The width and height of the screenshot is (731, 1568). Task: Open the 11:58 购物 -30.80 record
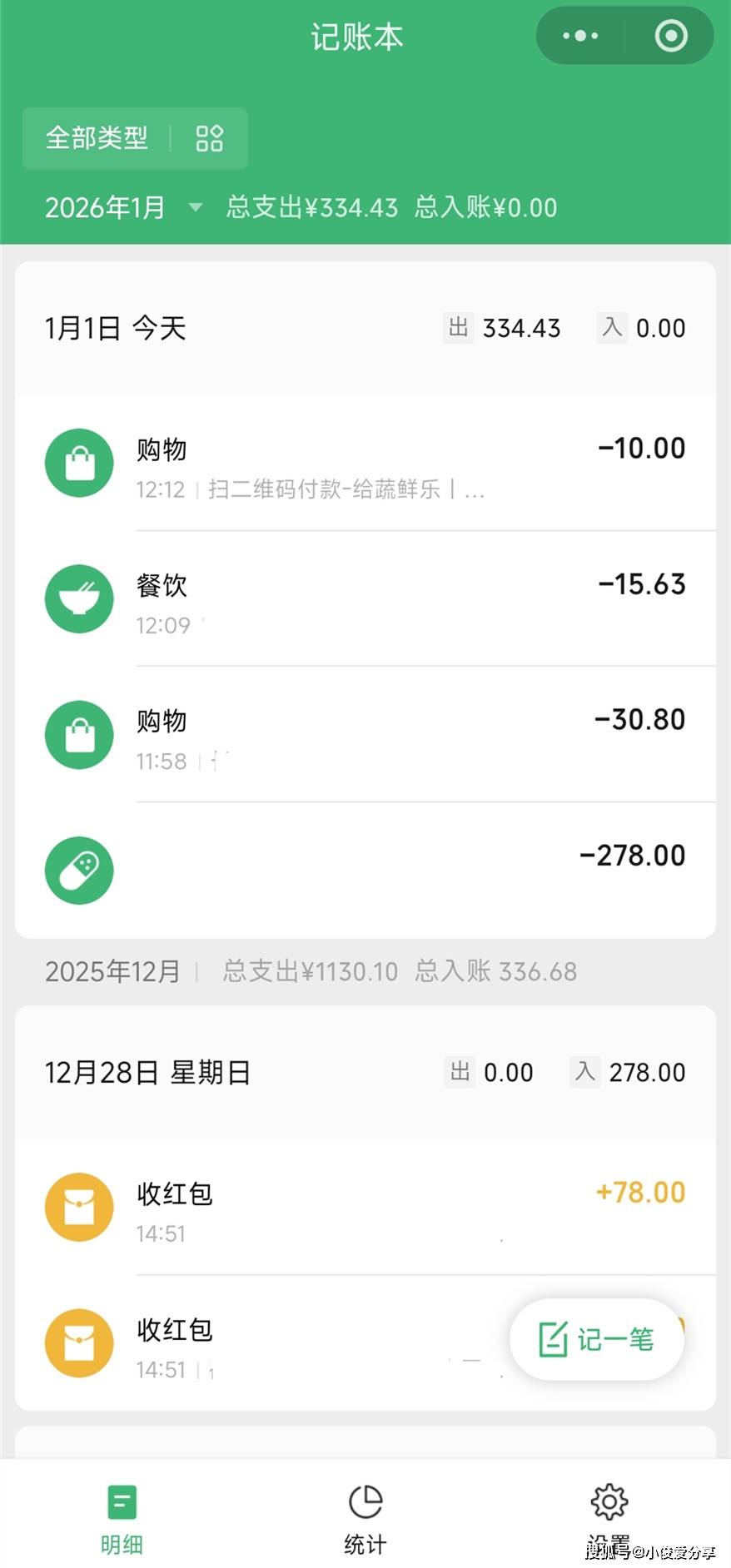366,735
